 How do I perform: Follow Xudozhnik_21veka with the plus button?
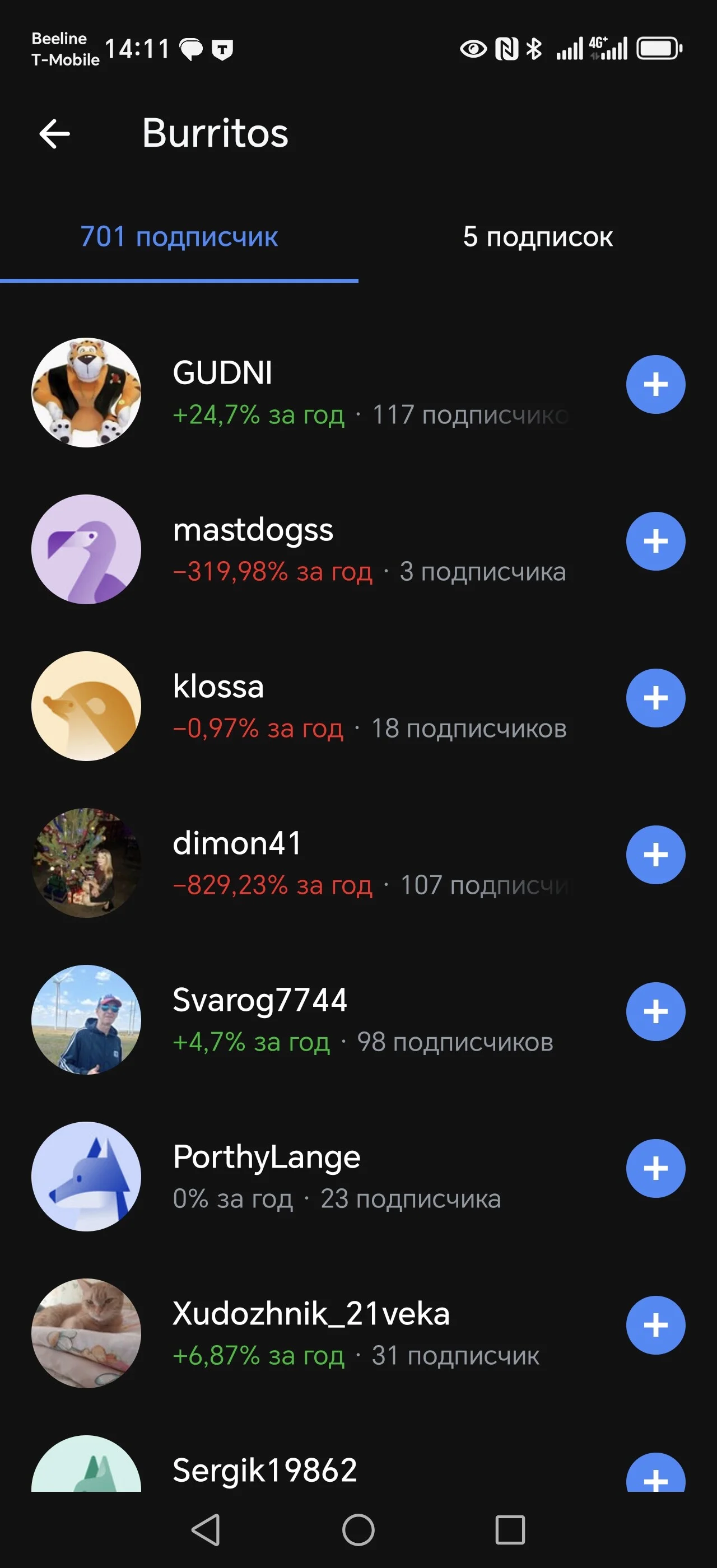[x=655, y=1325]
